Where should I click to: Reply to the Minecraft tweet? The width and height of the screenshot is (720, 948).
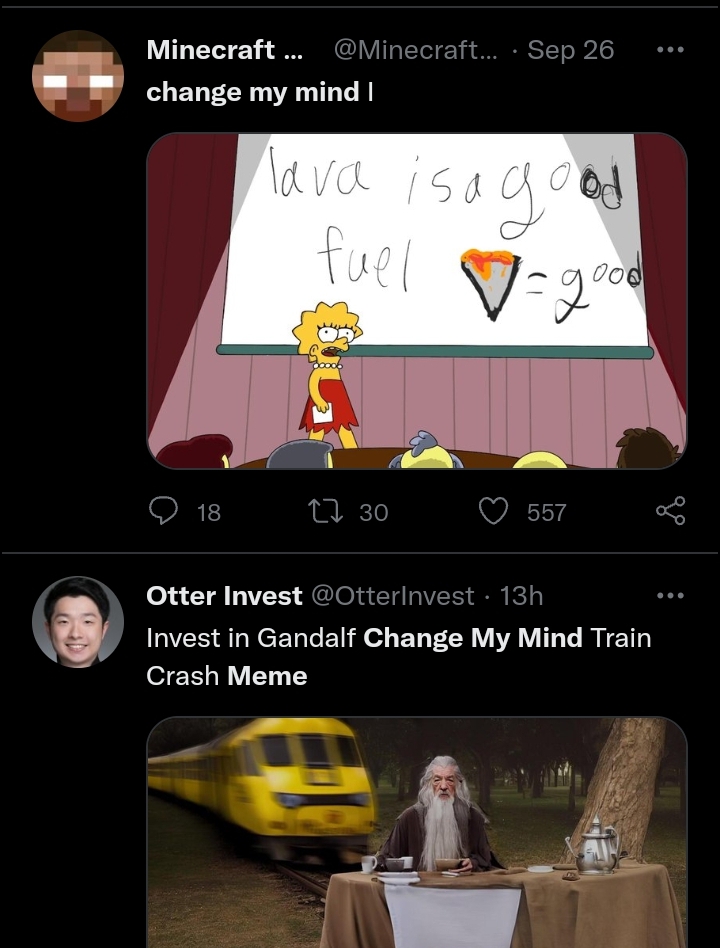point(163,512)
